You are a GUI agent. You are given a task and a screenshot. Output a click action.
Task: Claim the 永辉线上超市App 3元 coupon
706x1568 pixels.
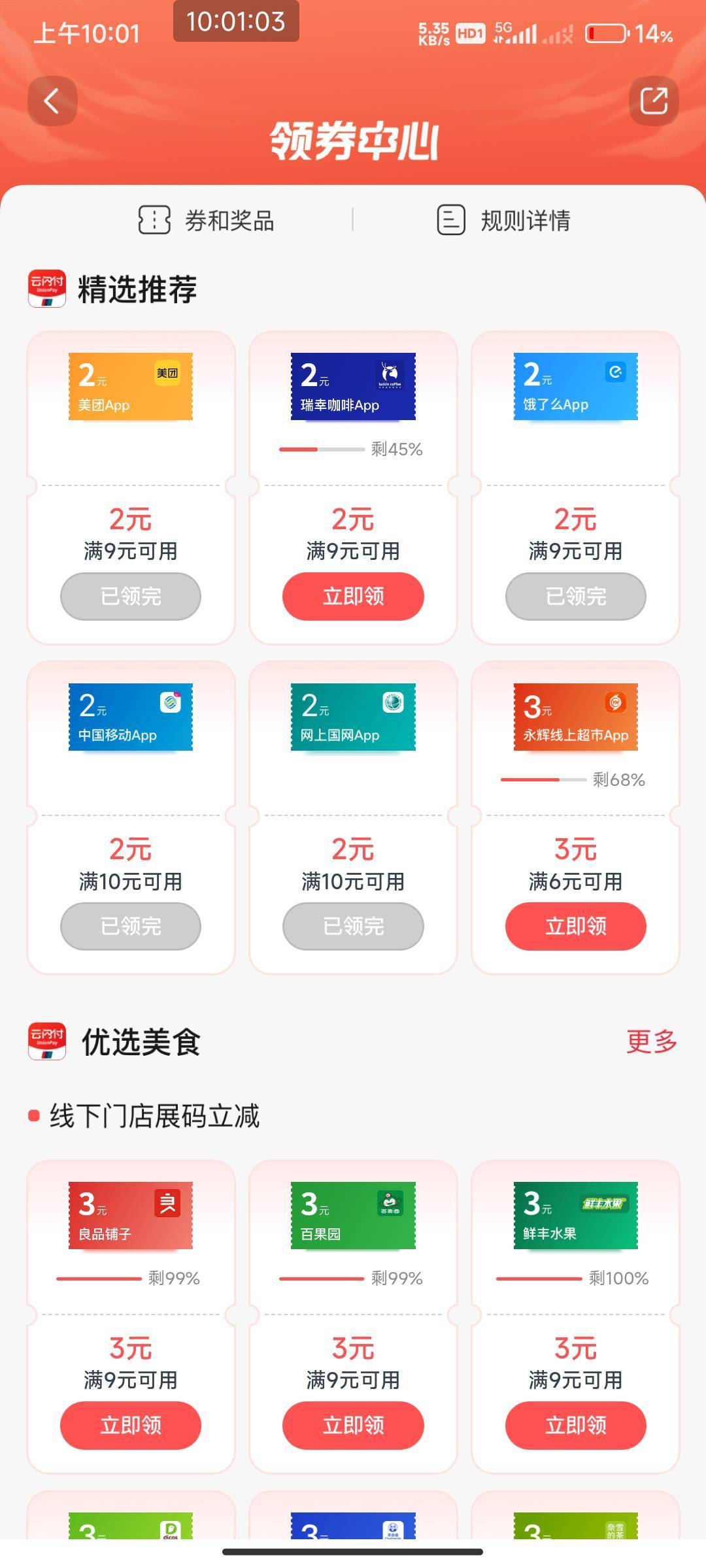576,926
